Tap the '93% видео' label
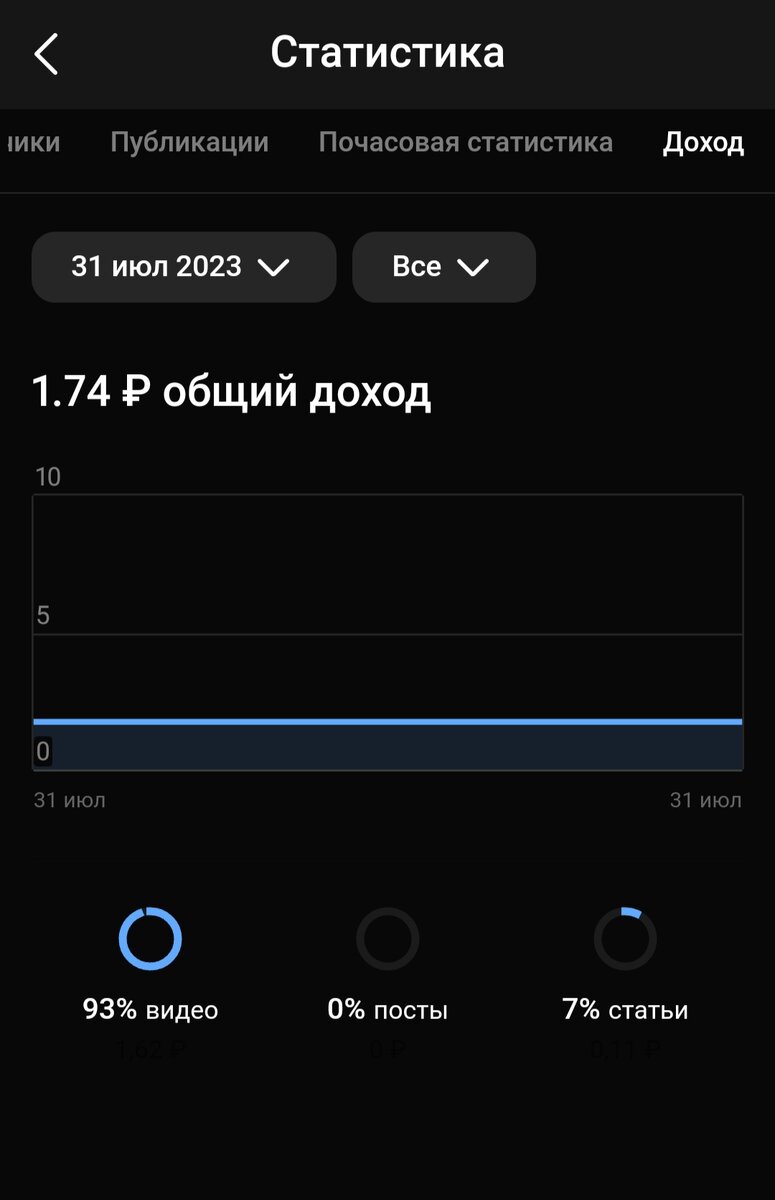The height and width of the screenshot is (1200, 775). point(150,1009)
